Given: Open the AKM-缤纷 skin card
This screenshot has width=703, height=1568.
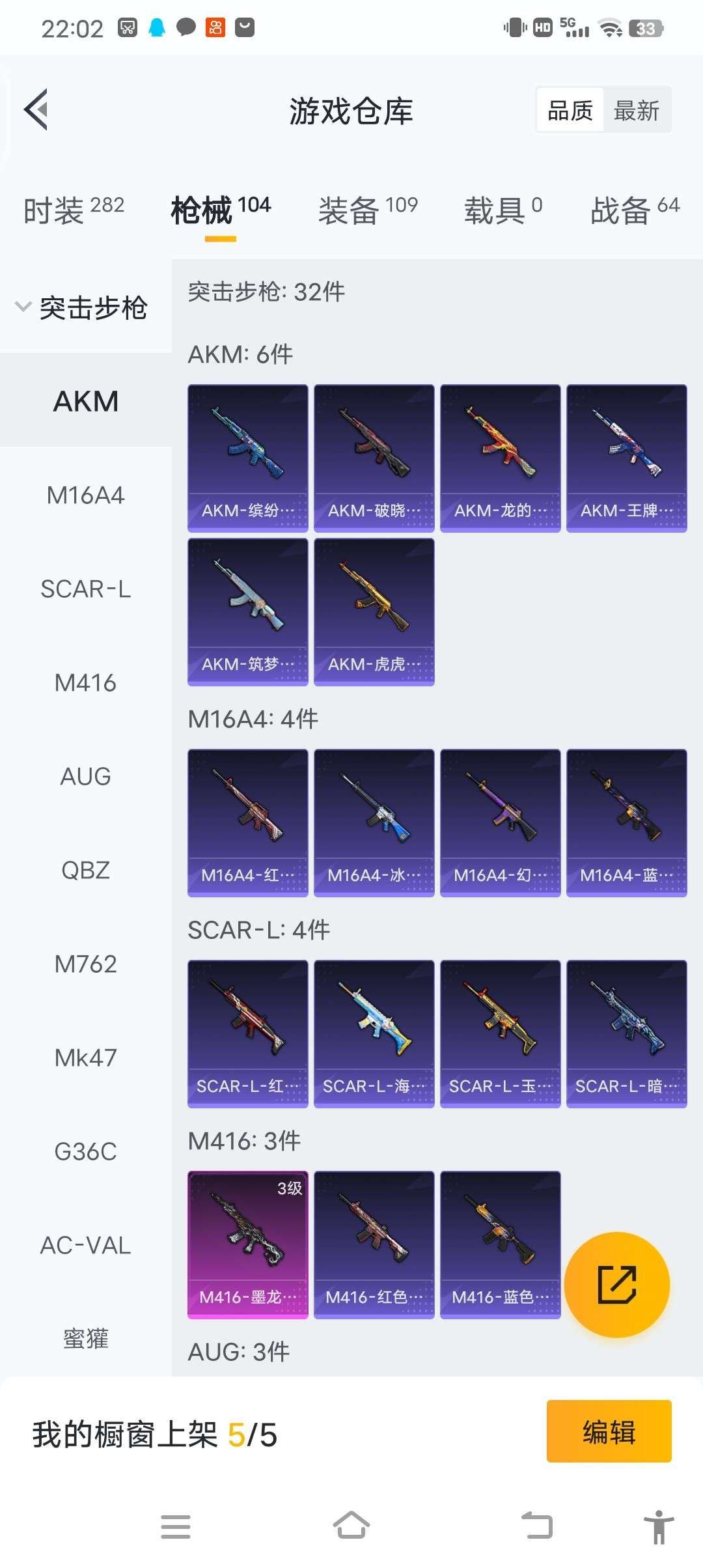Looking at the screenshot, I should coord(247,458).
